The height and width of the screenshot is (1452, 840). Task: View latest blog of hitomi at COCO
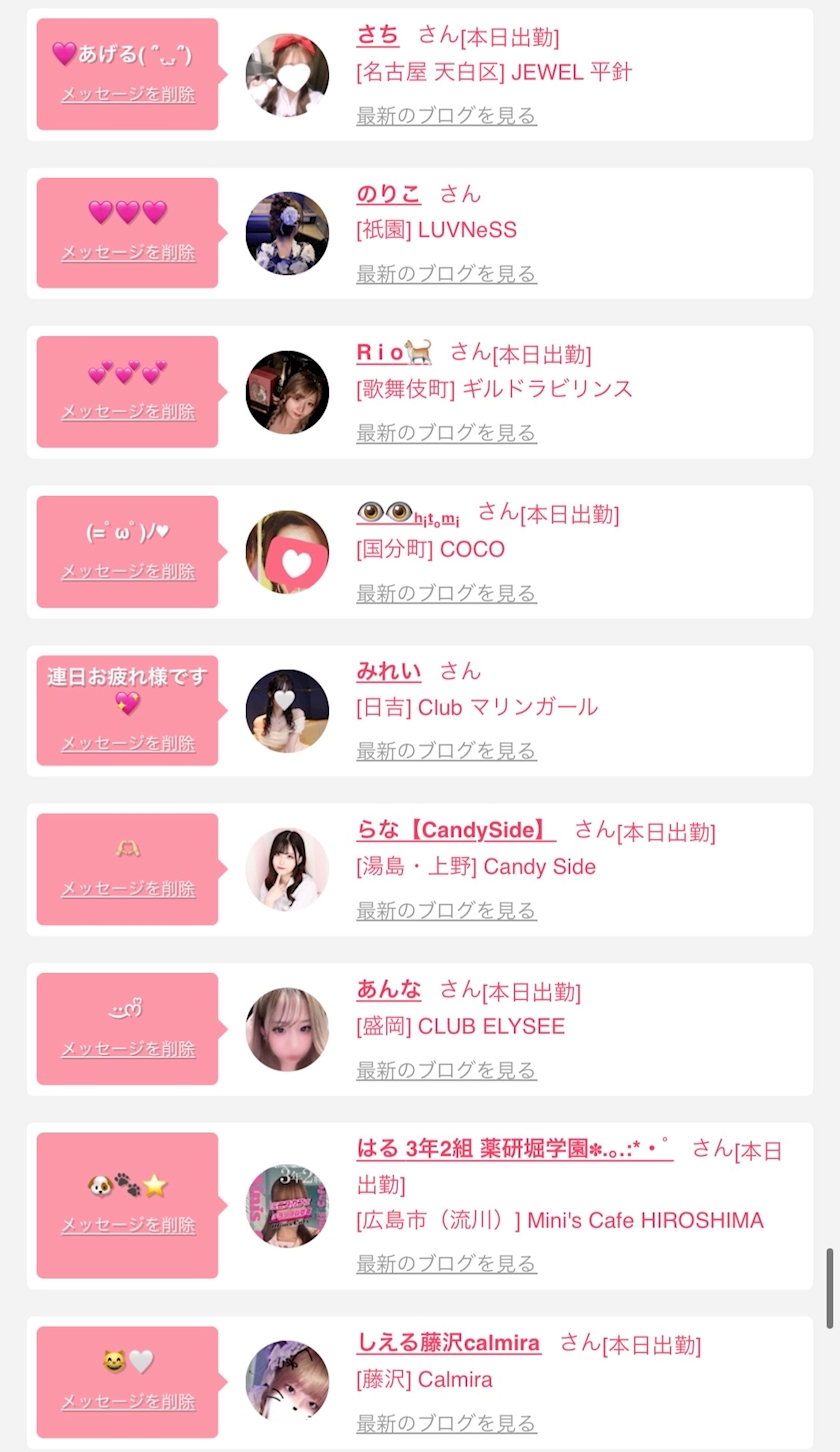click(446, 593)
